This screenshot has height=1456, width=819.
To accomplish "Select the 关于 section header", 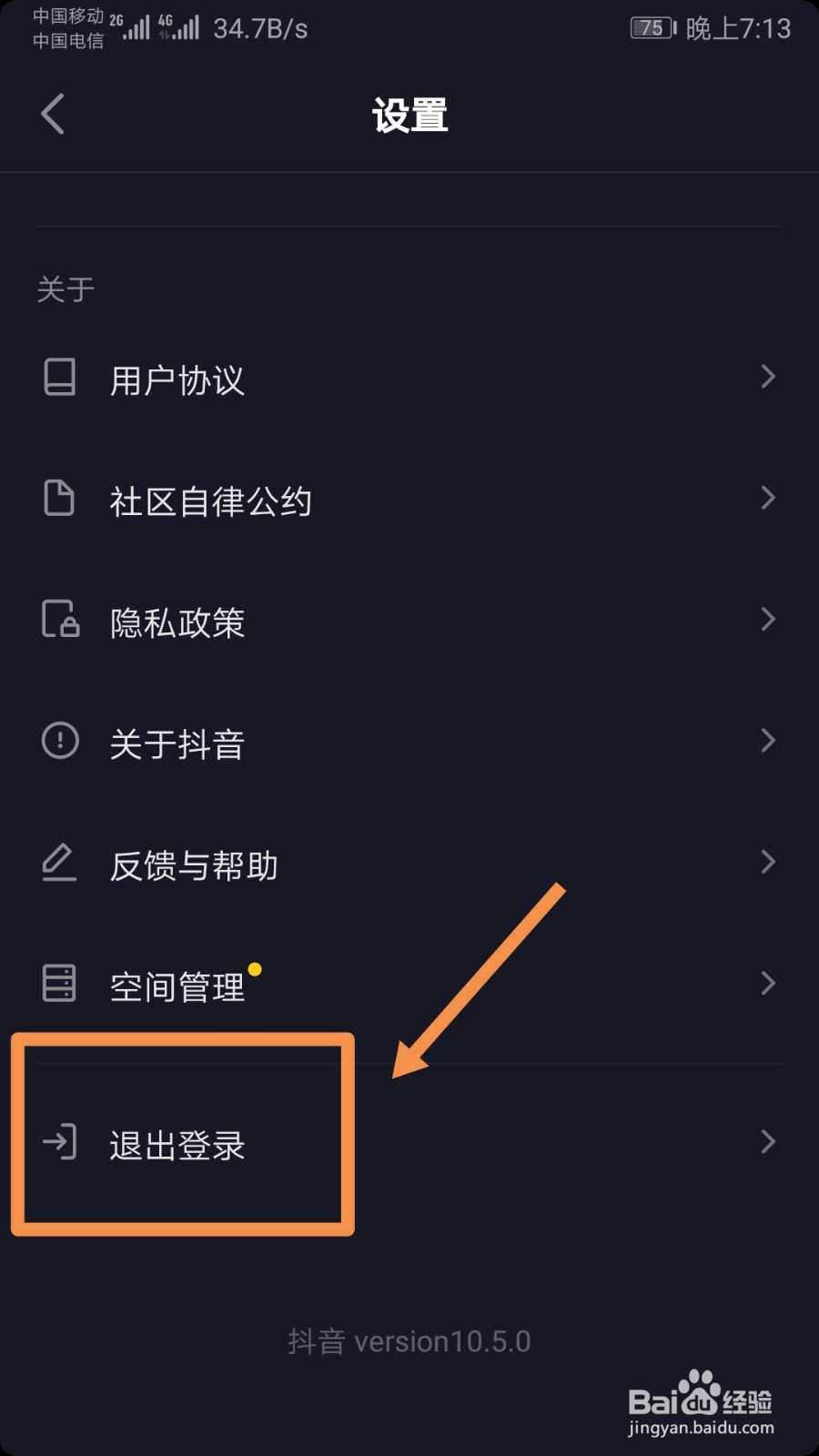I will pyautogui.click(x=66, y=288).
